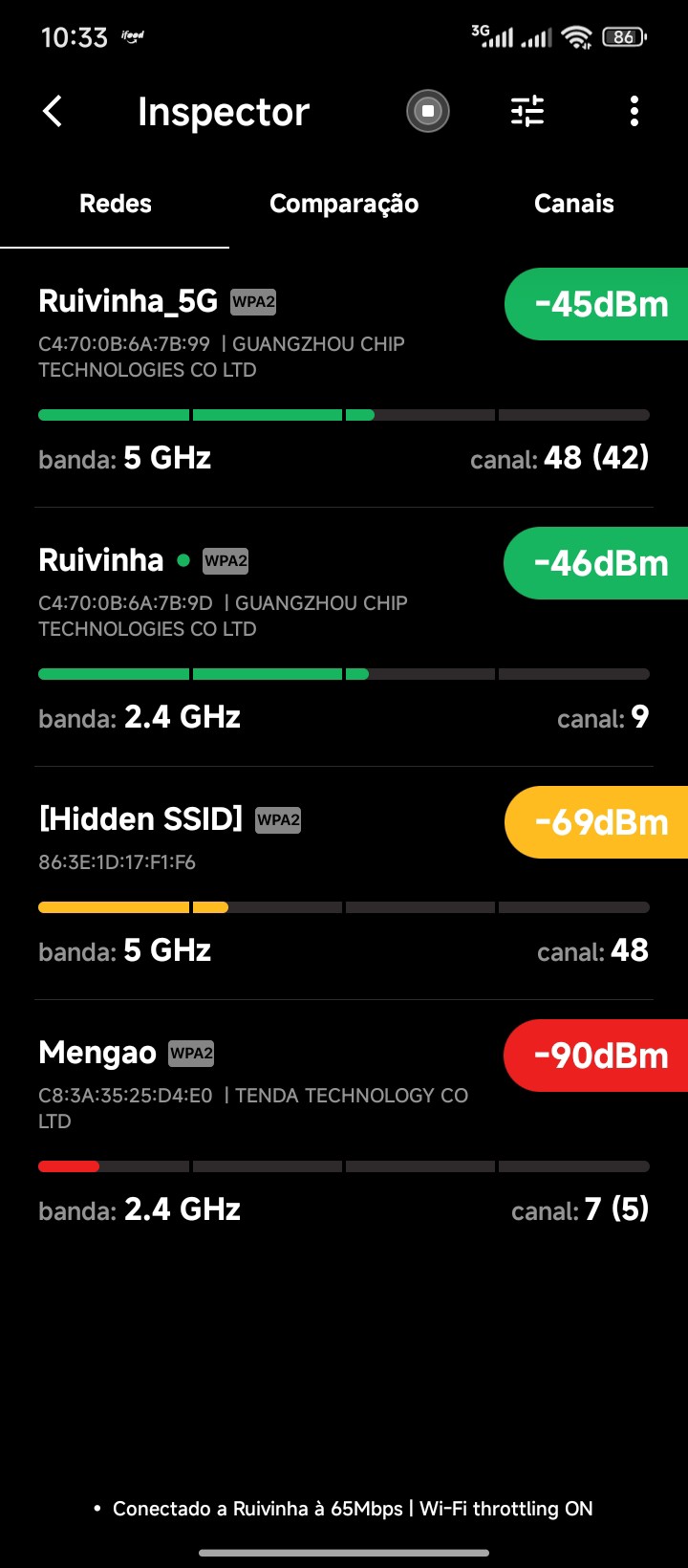This screenshot has width=688, height=1568.
Task: Go back from the Inspector screen
Action: [x=54, y=112]
